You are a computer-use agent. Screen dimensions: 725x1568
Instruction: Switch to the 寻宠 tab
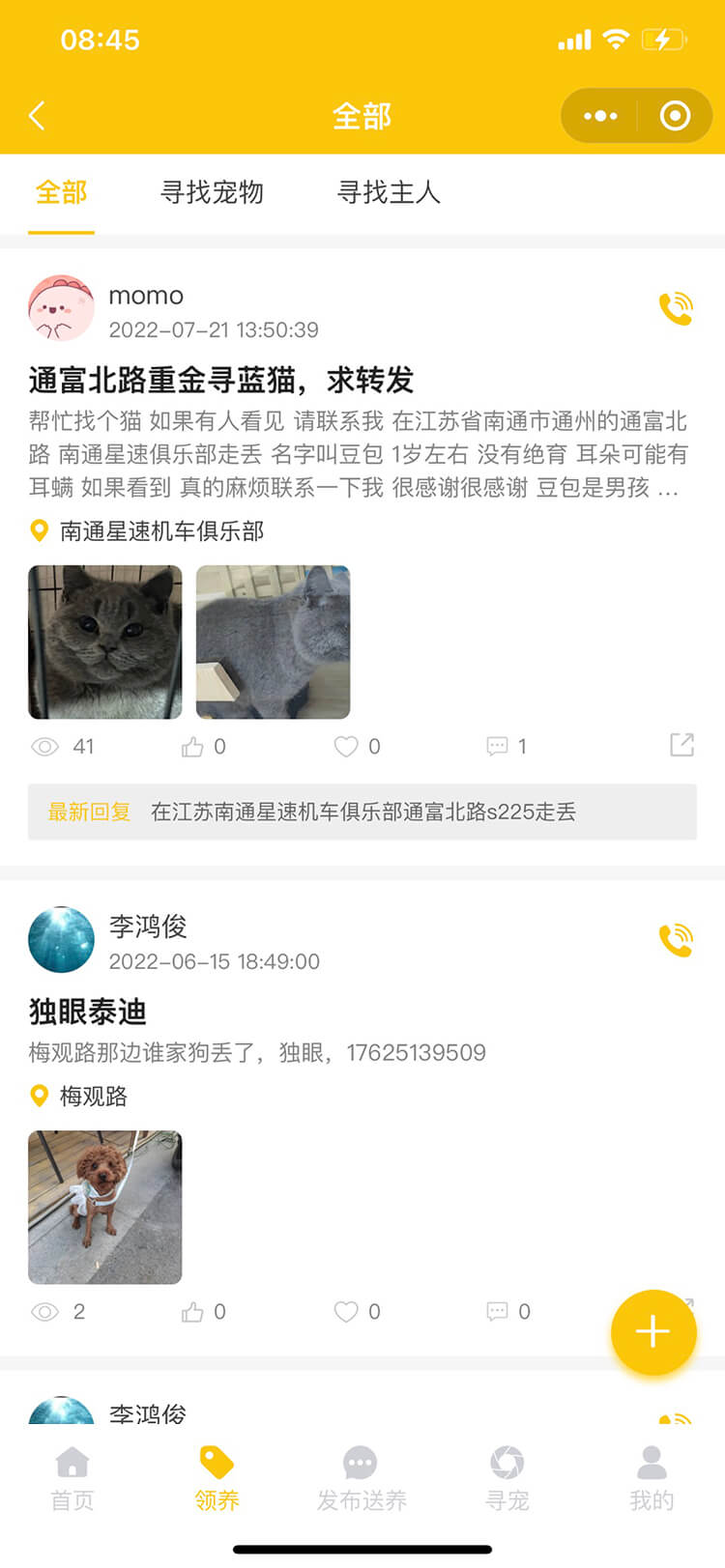(507, 1478)
